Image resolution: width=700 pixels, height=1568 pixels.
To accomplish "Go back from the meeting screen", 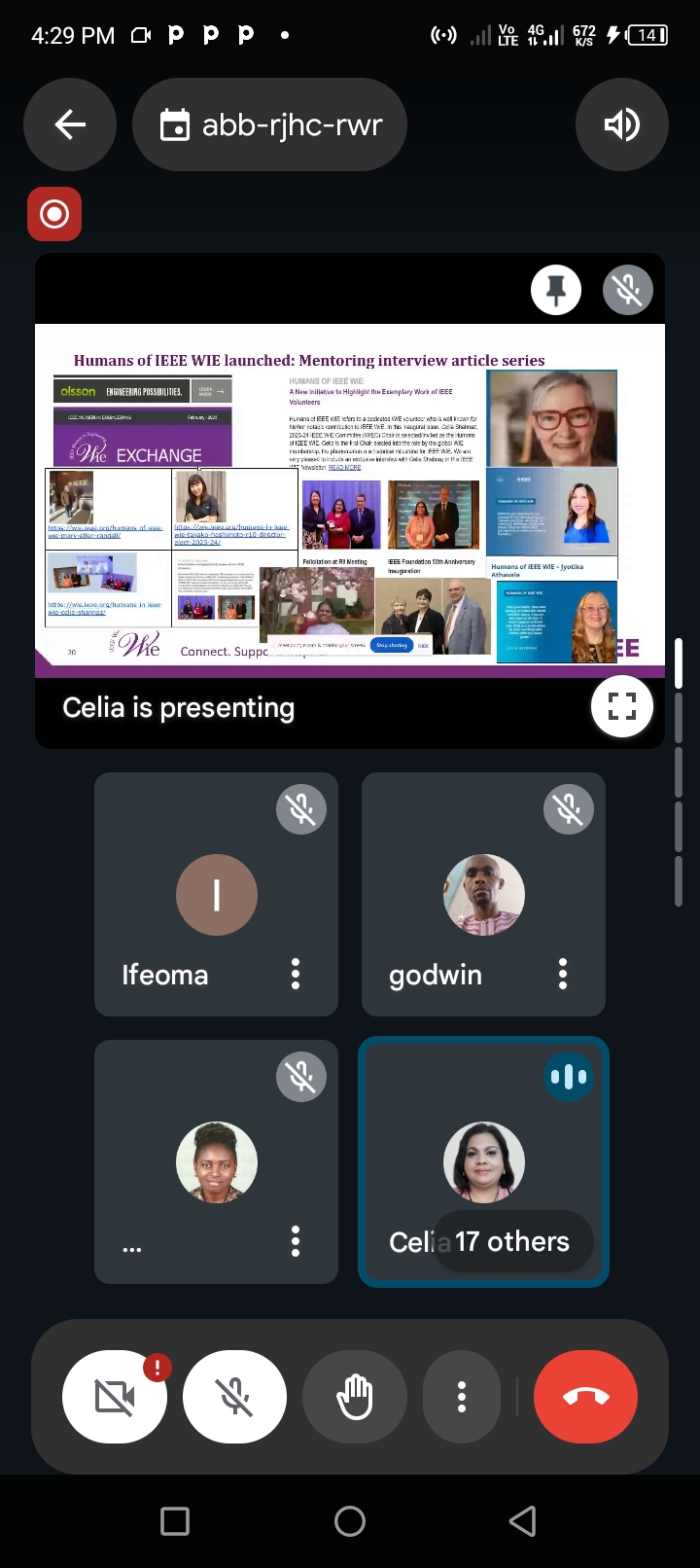I will pyautogui.click(x=70, y=125).
